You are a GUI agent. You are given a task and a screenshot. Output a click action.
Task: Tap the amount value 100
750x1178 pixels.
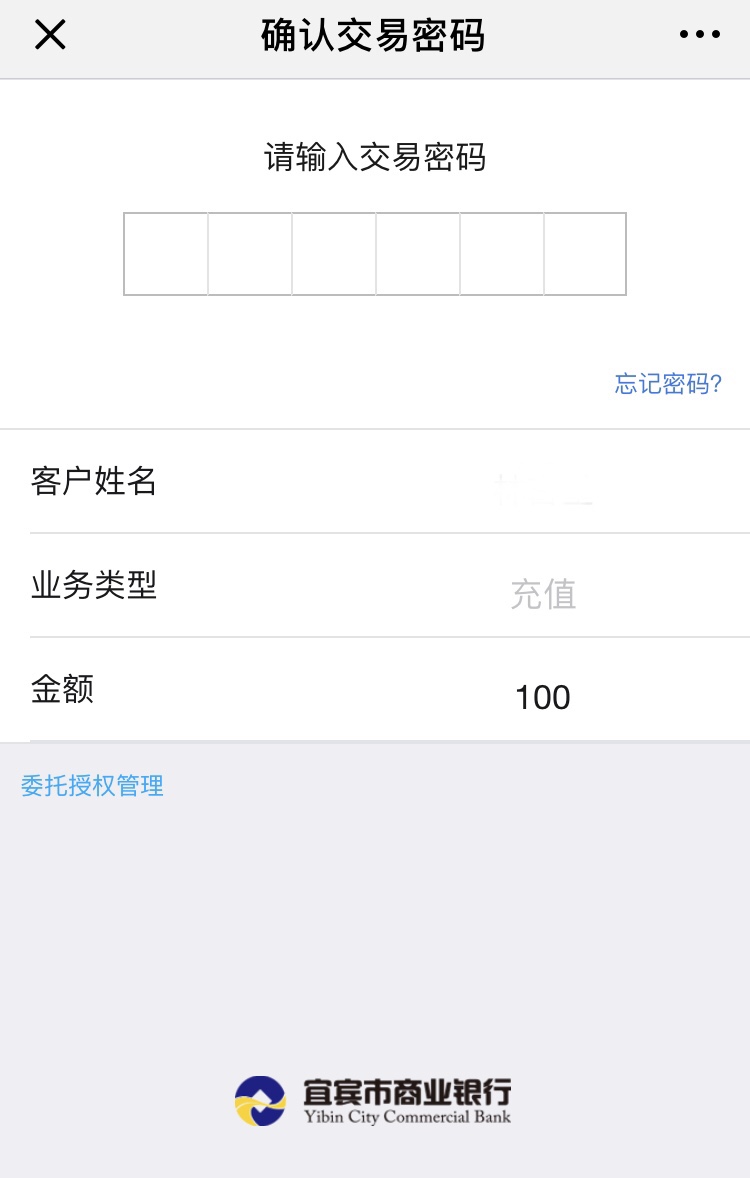[543, 697]
